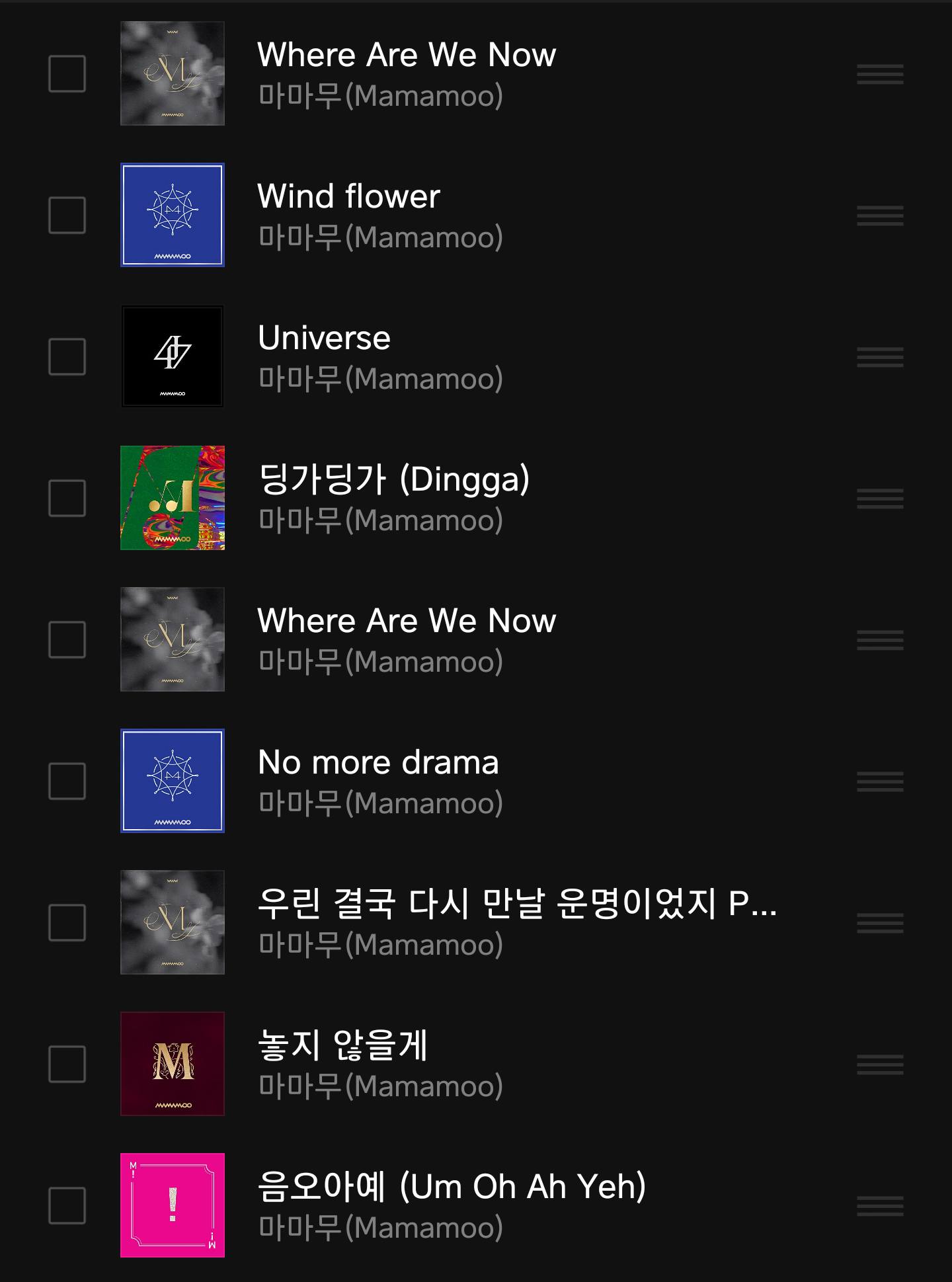Check the box next to Wind flower
The image size is (952, 1282).
(x=67, y=215)
